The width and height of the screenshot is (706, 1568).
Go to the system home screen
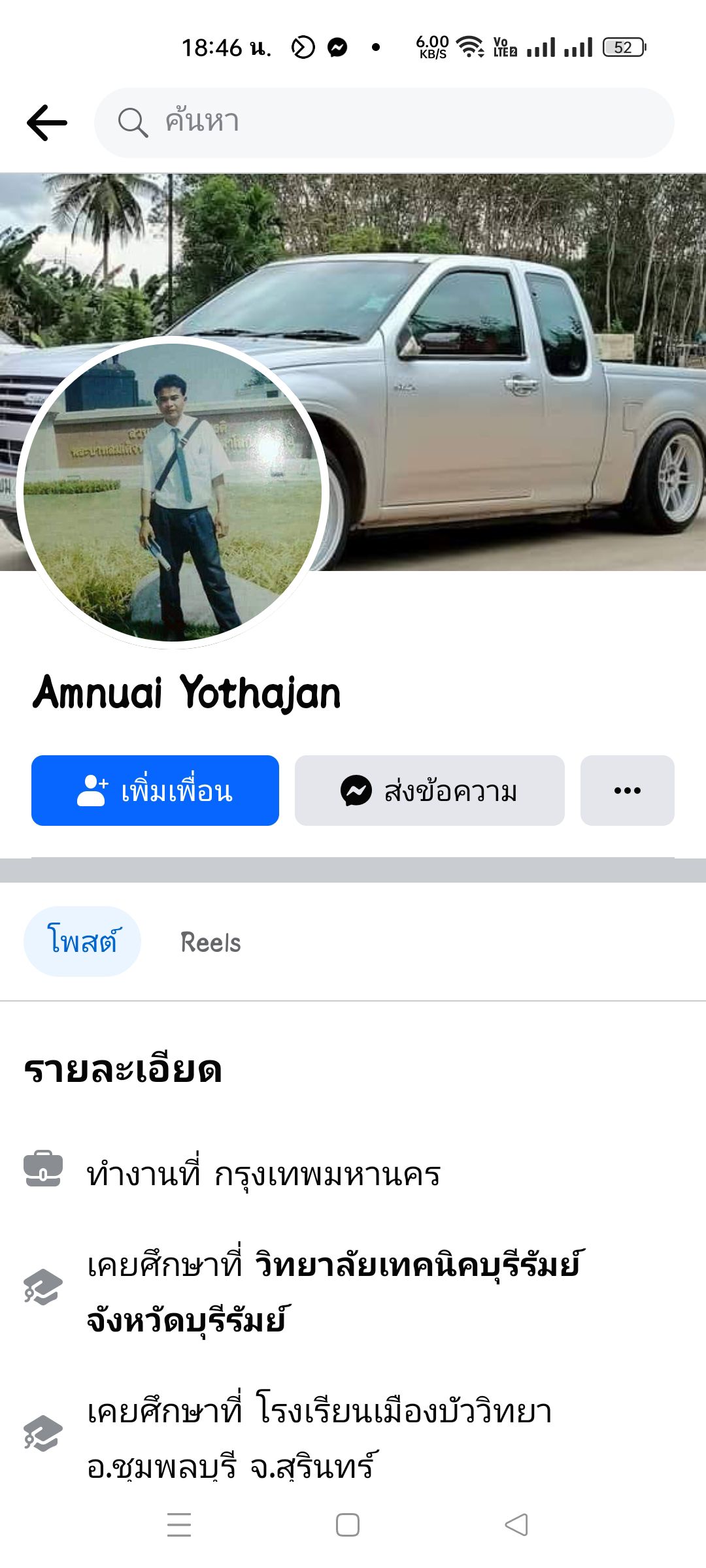(x=348, y=1525)
